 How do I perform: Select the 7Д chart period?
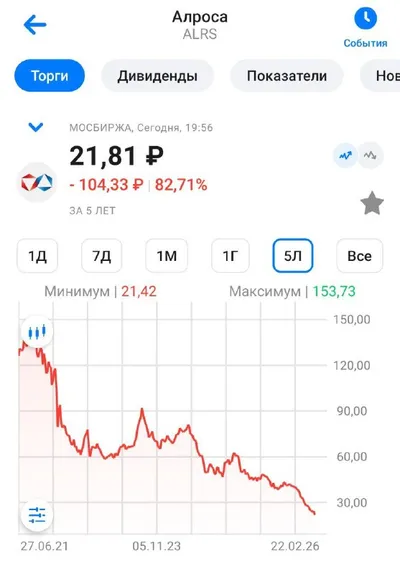[x=102, y=256]
